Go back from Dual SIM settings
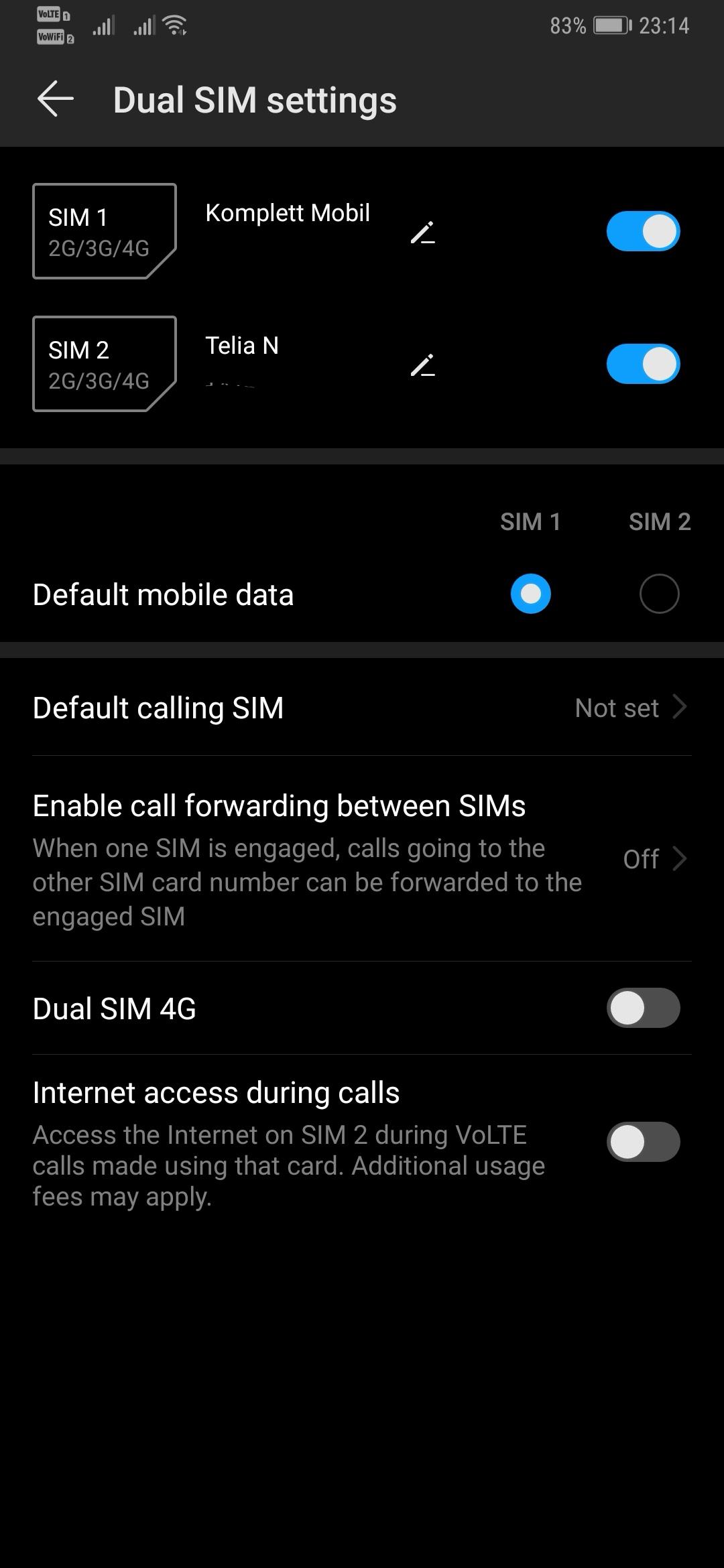The image size is (724, 1568). tap(56, 99)
